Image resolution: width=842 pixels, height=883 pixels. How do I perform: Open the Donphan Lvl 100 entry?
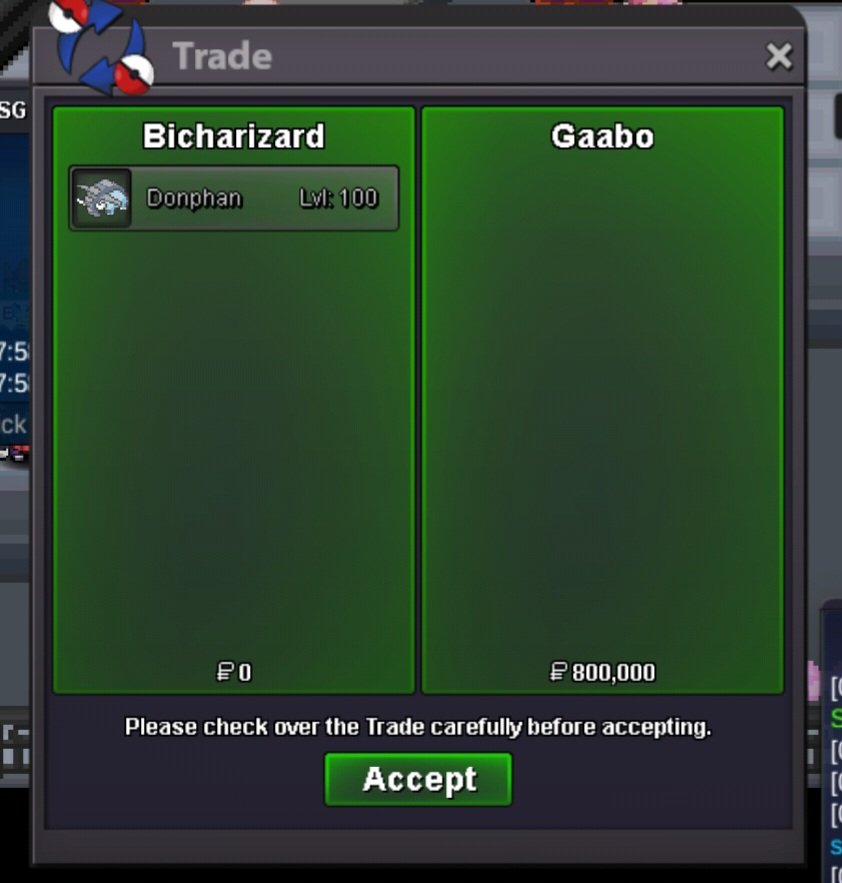pyautogui.click(x=234, y=198)
